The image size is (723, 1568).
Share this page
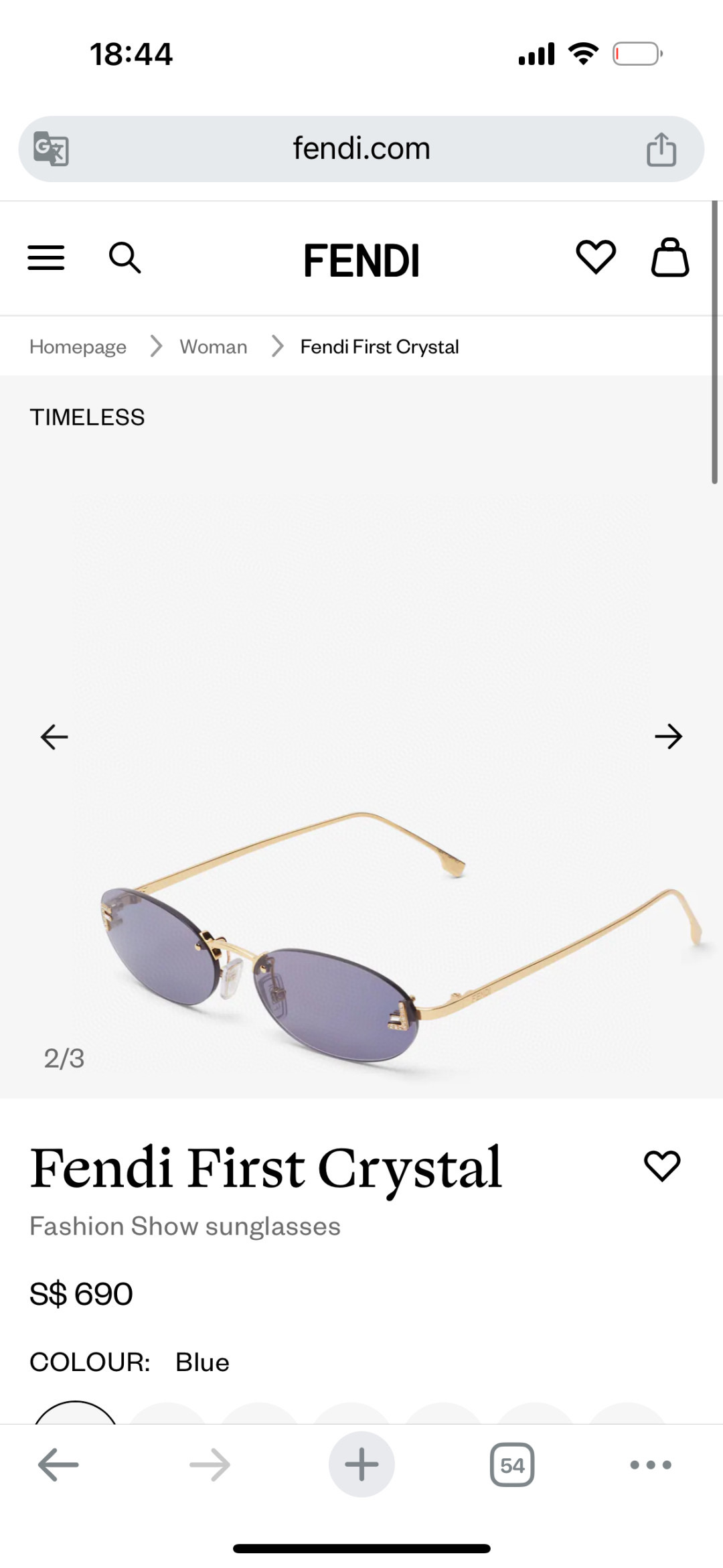(661, 149)
